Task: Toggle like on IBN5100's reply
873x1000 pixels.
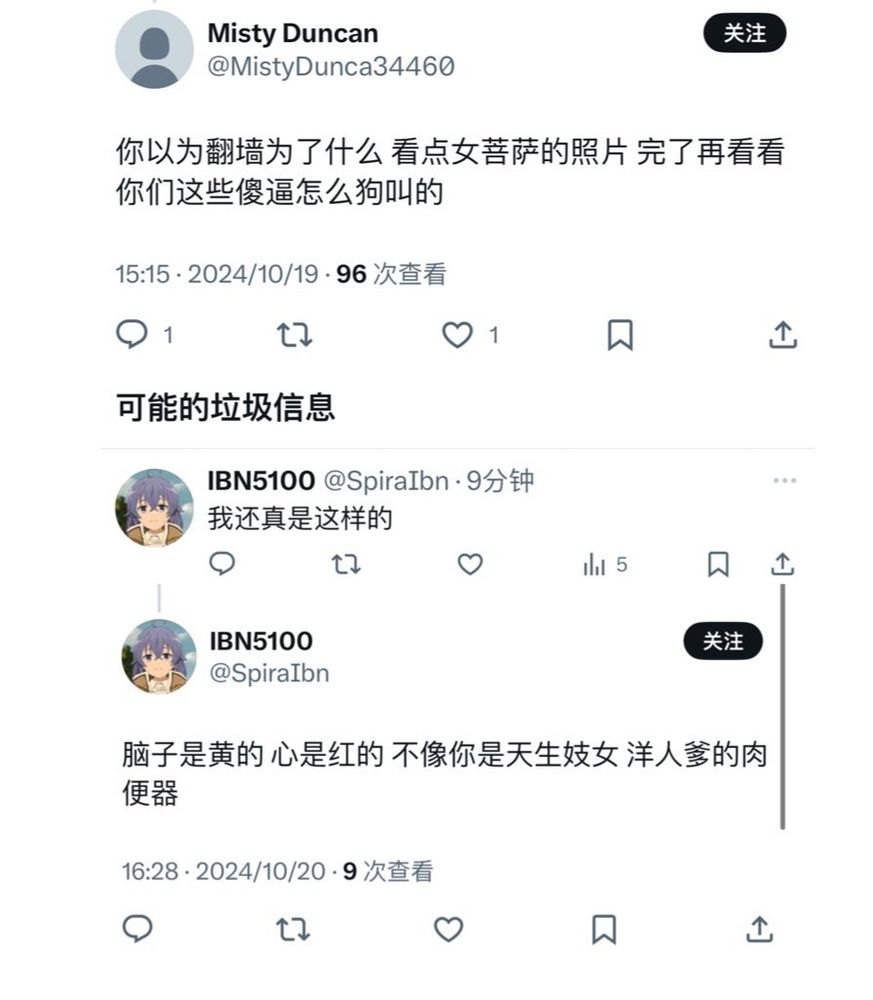Action: pos(468,564)
